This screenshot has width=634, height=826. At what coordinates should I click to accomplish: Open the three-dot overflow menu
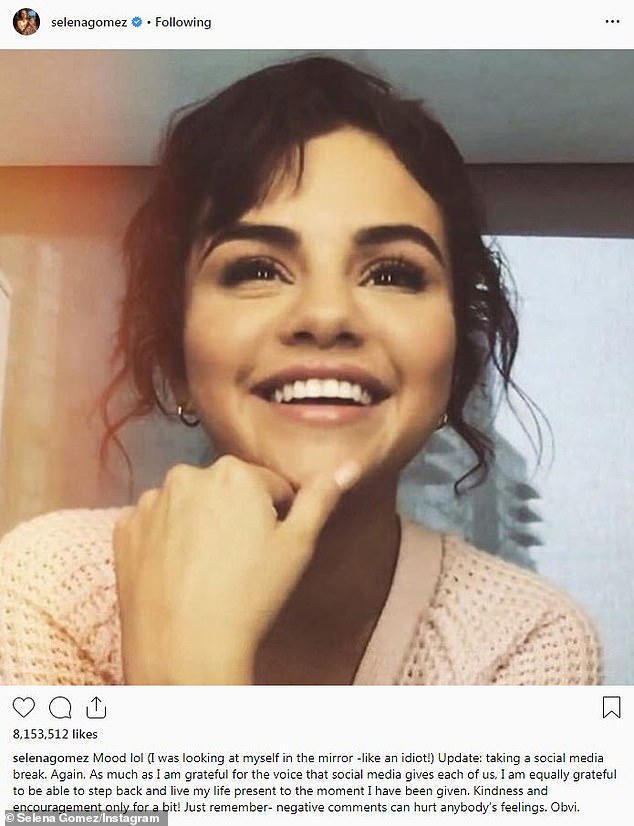tap(611, 21)
